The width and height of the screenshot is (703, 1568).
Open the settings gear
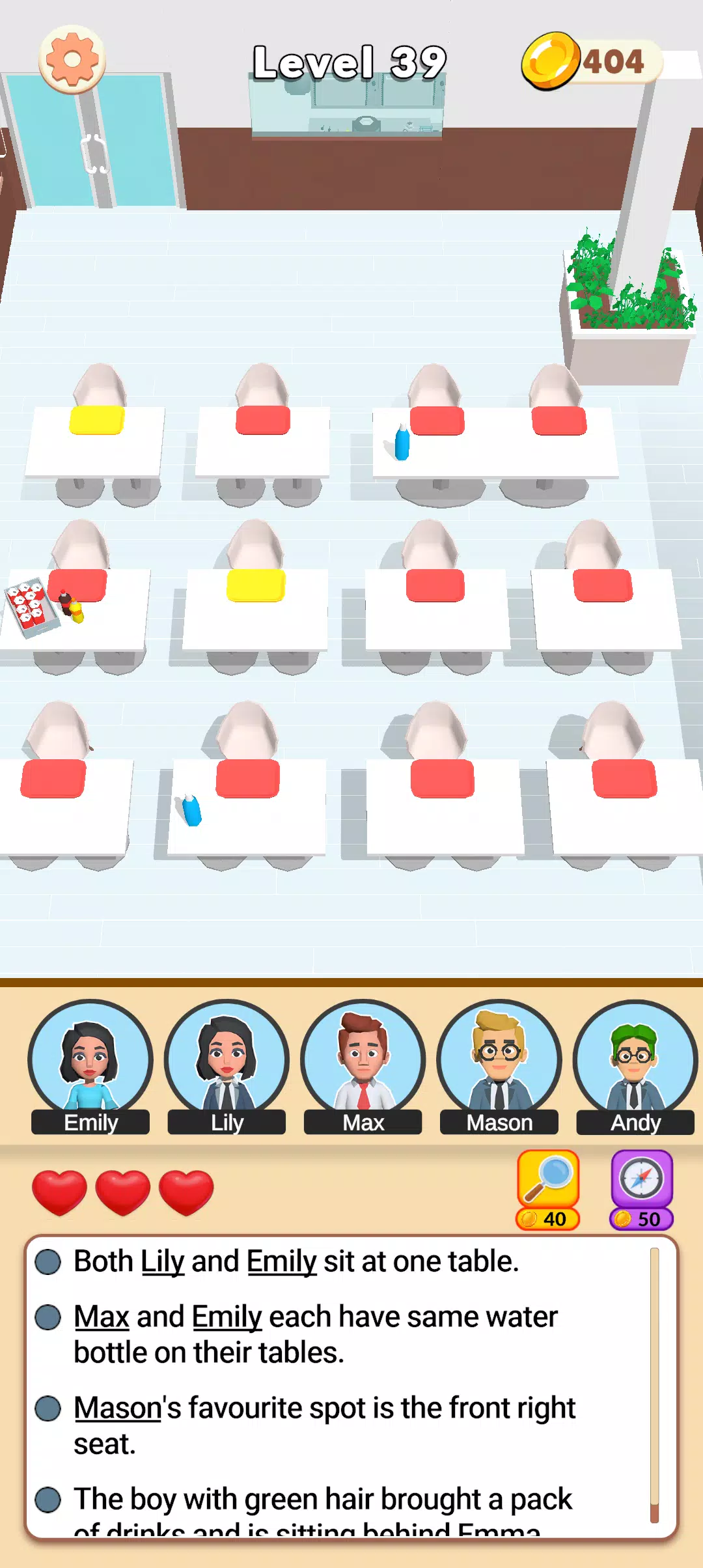pyautogui.click(x=72, y=60)
